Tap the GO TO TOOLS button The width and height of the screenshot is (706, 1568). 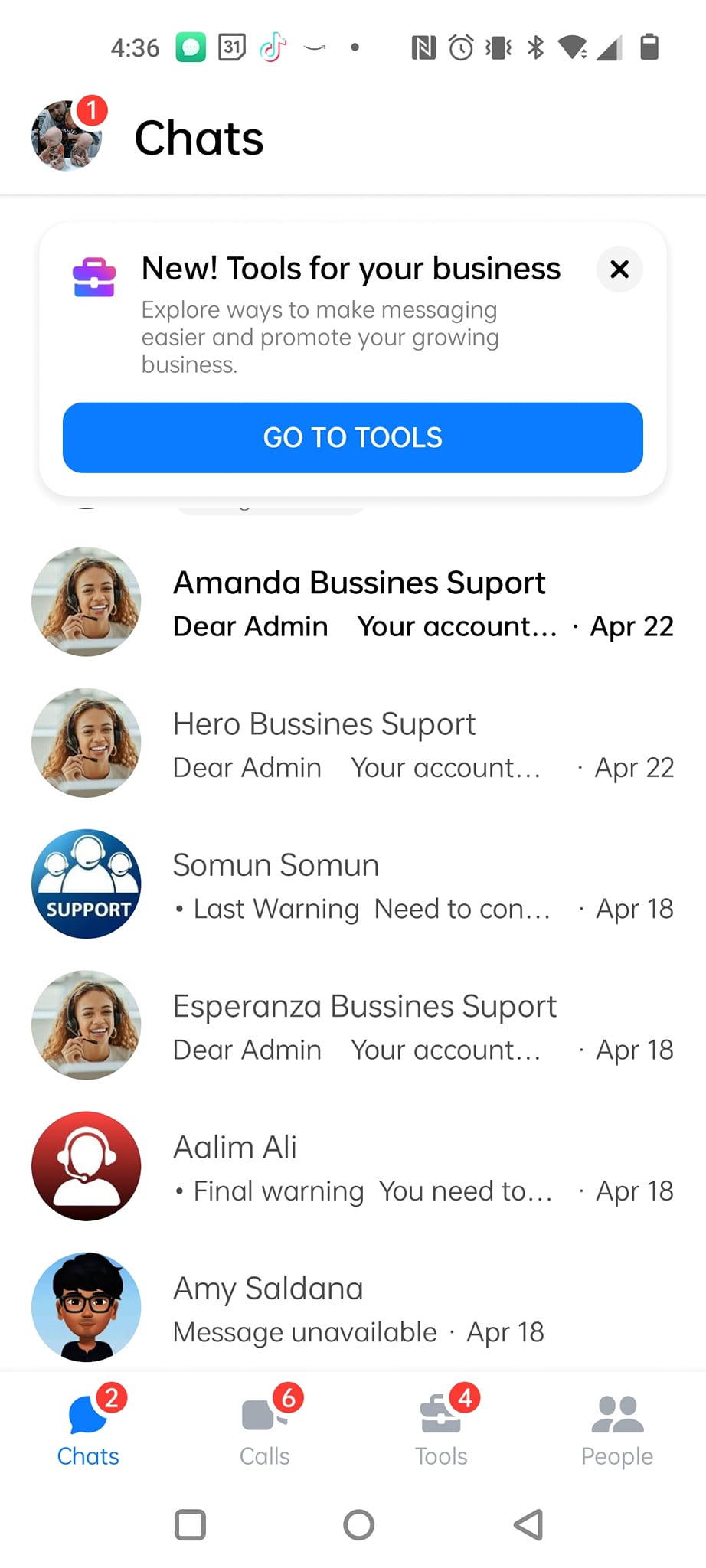click(x=353, y=437)
